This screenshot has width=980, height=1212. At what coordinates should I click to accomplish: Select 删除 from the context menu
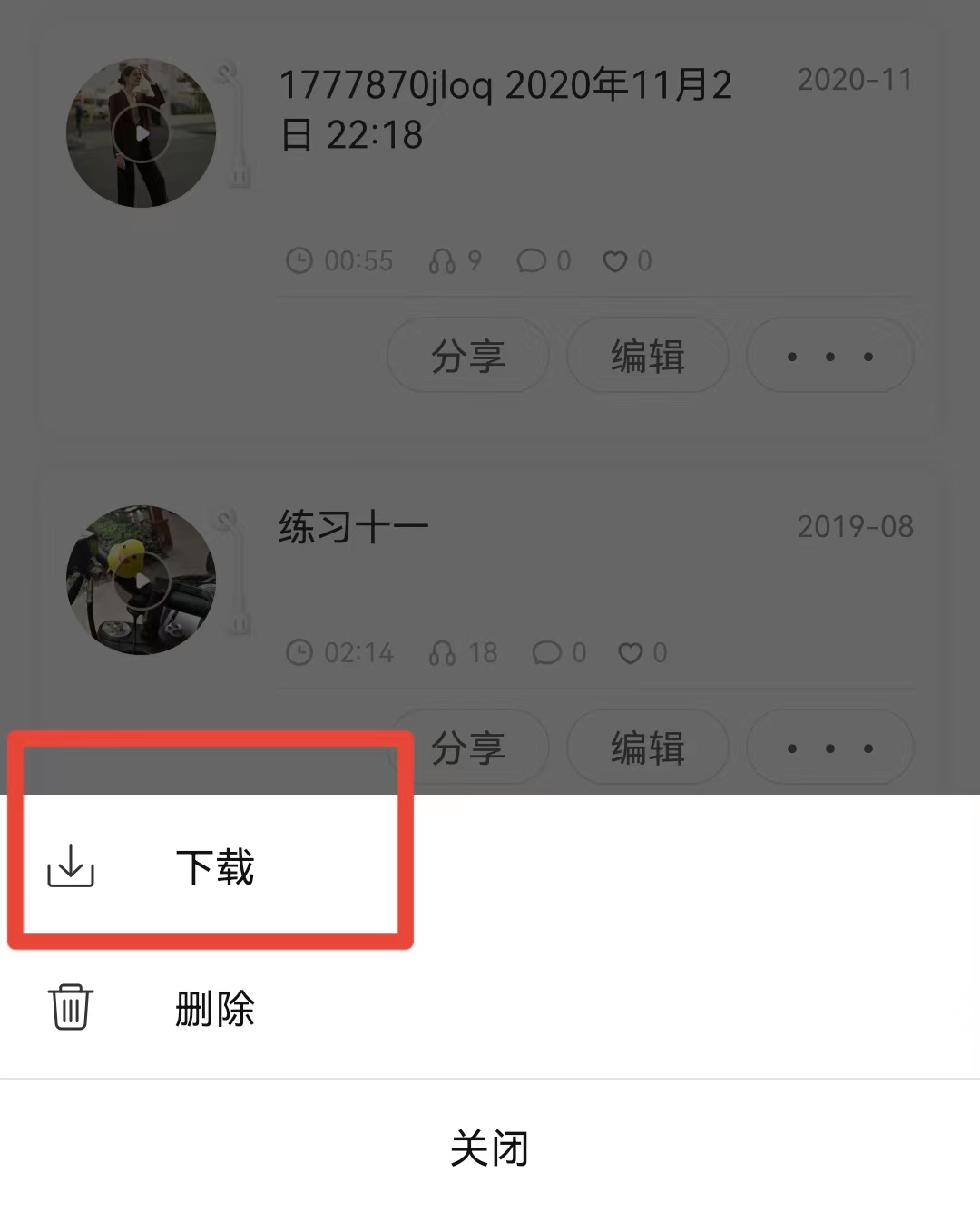coord(215,1007)
